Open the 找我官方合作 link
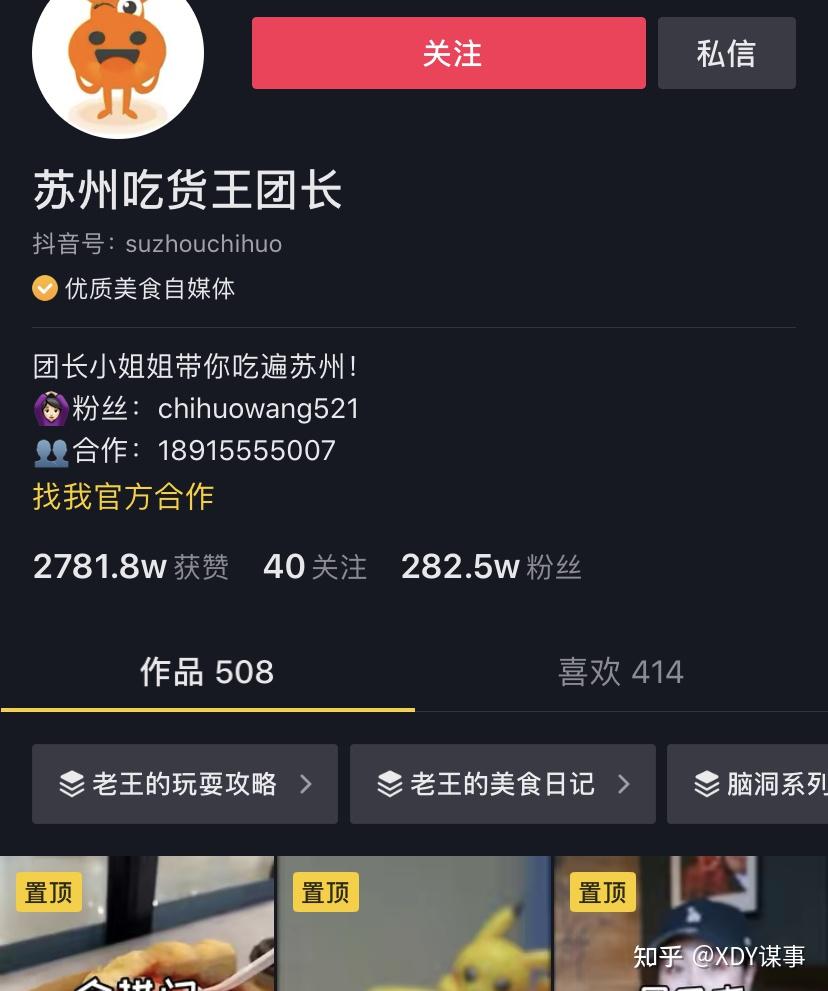 123,497
